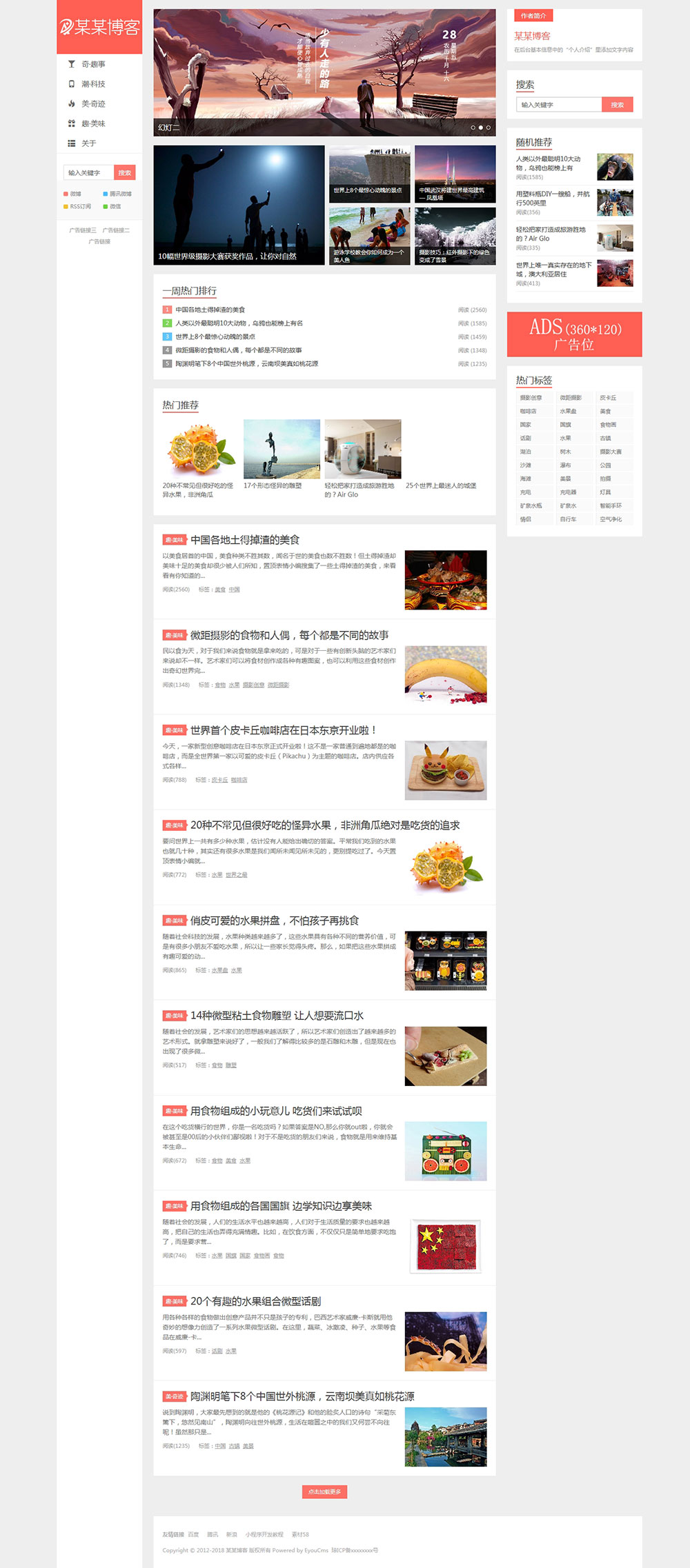Tap 点击加载更多 to load more

(x=324, y=1491)
